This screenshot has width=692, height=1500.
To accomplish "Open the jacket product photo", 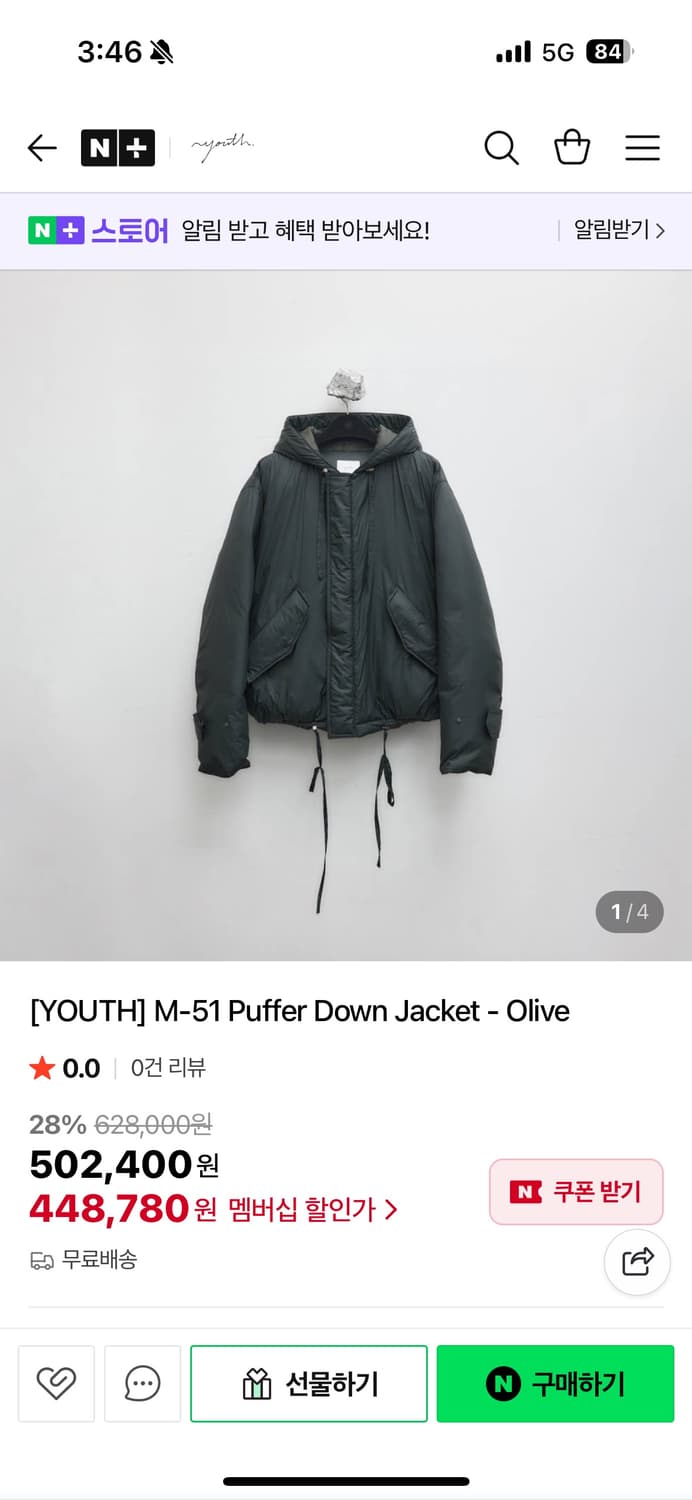I will [x=346, y=615].
